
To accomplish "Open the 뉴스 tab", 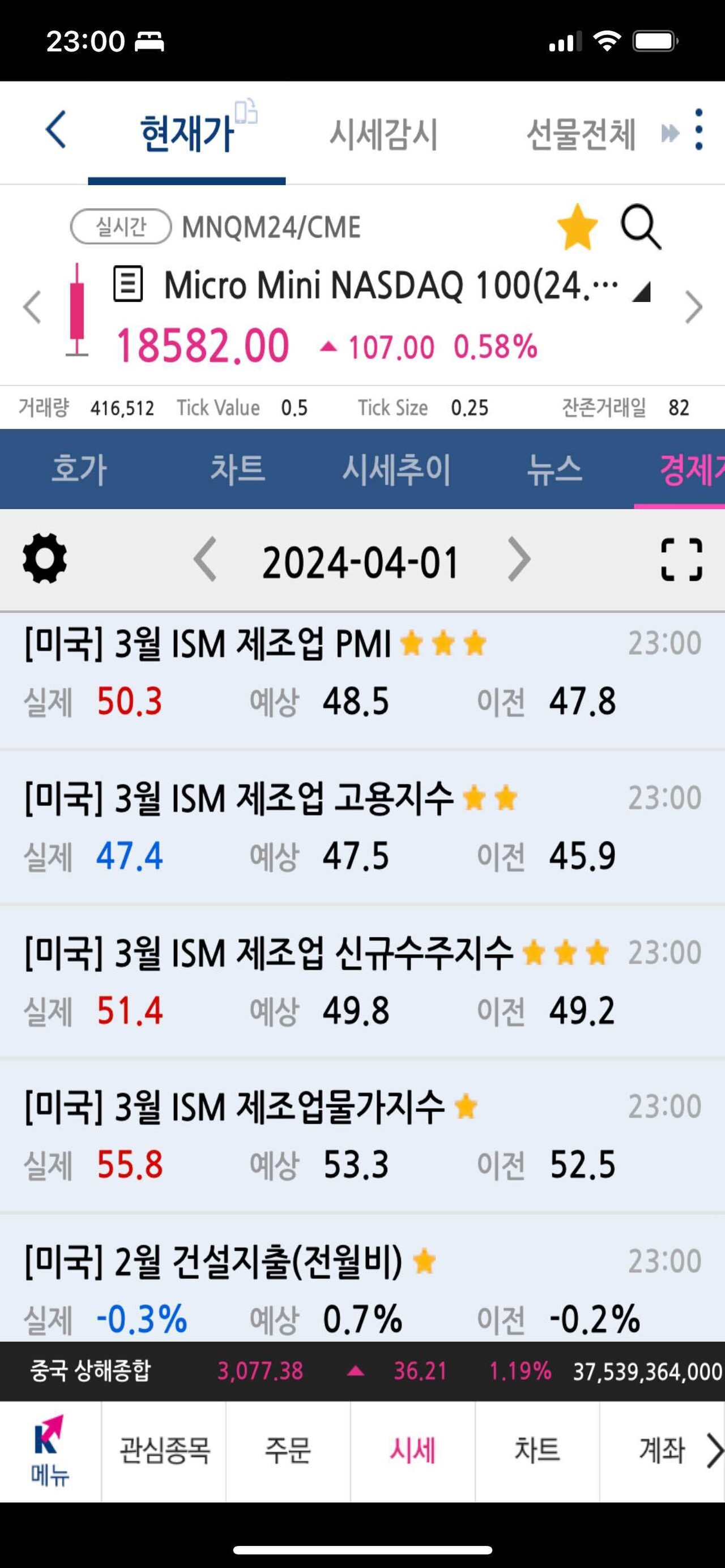I will (553, 469).
